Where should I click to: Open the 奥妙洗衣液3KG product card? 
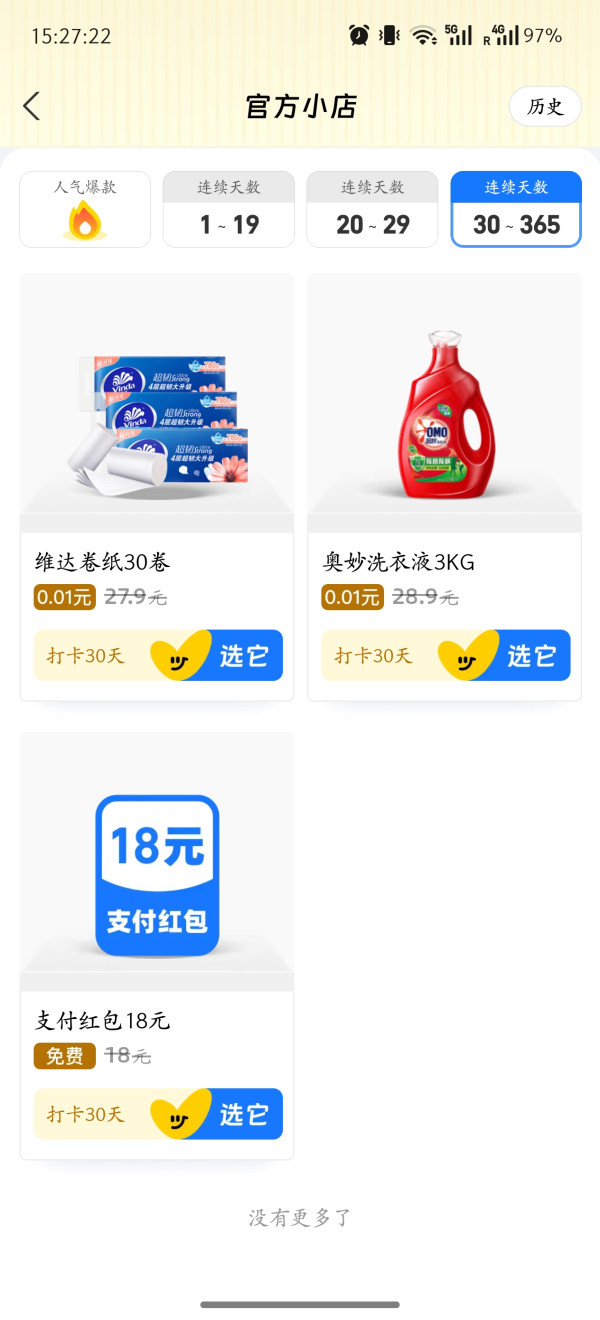[x=444, y=487]
